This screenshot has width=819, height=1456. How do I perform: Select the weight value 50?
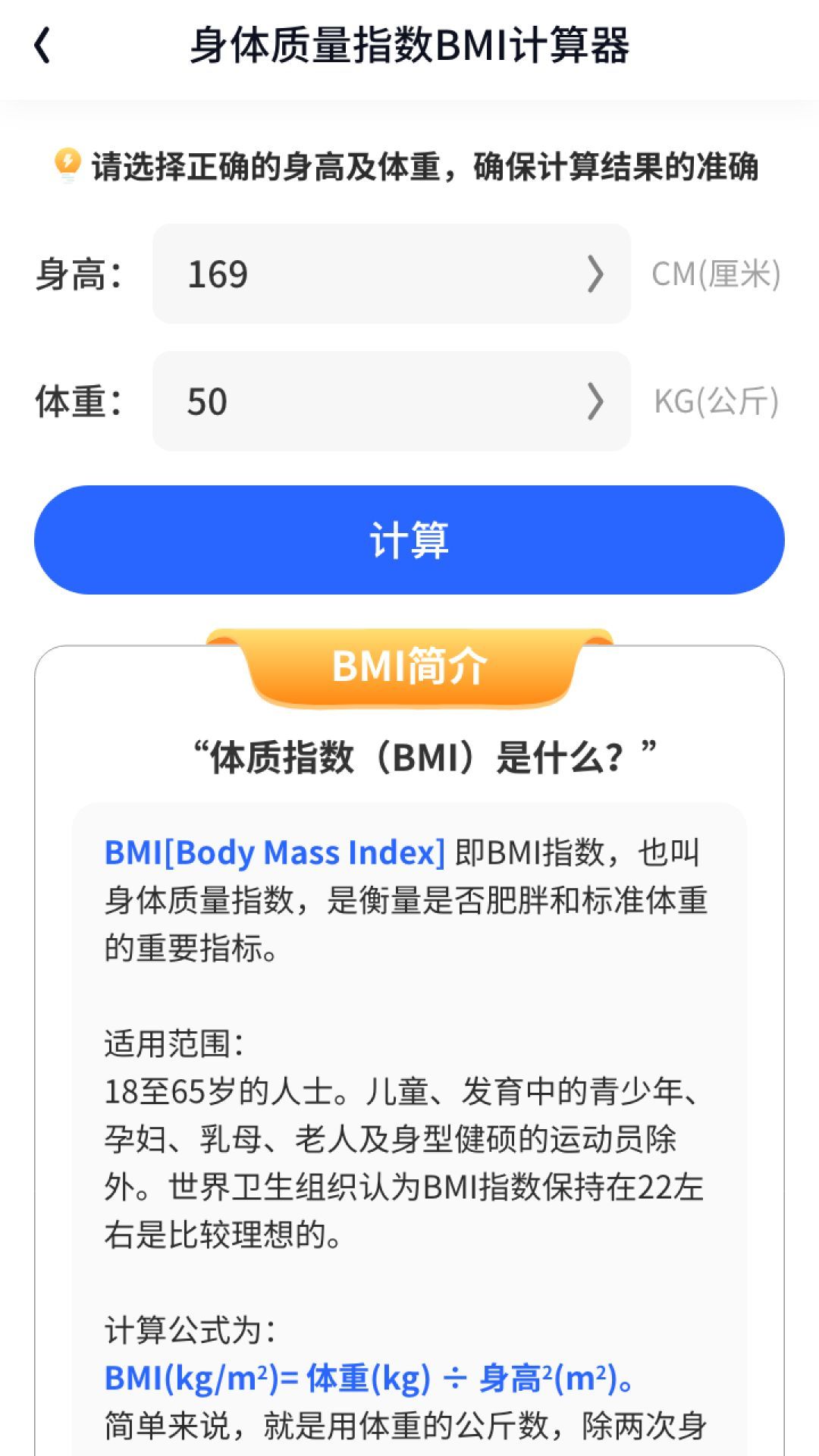click(207, 403)
